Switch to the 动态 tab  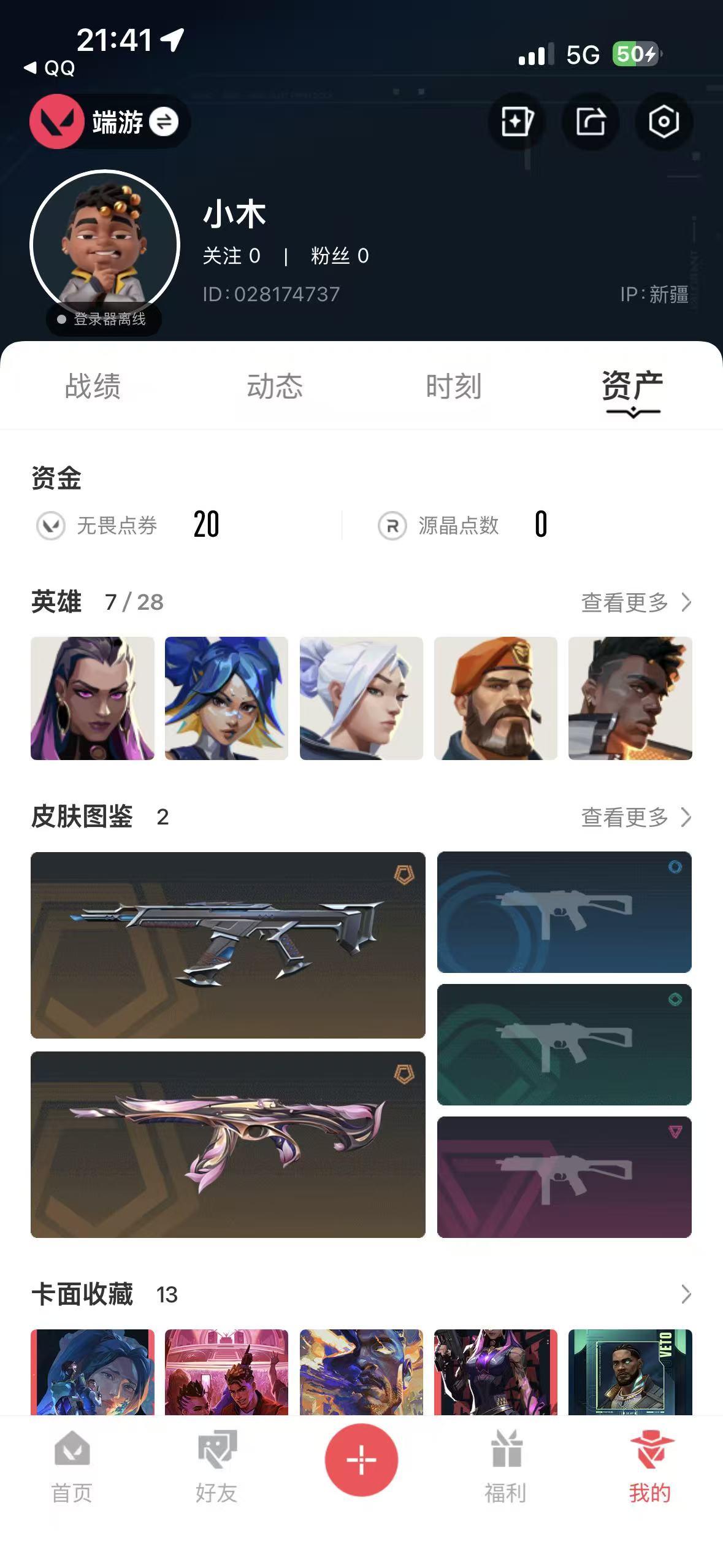(x=275, y=386)
